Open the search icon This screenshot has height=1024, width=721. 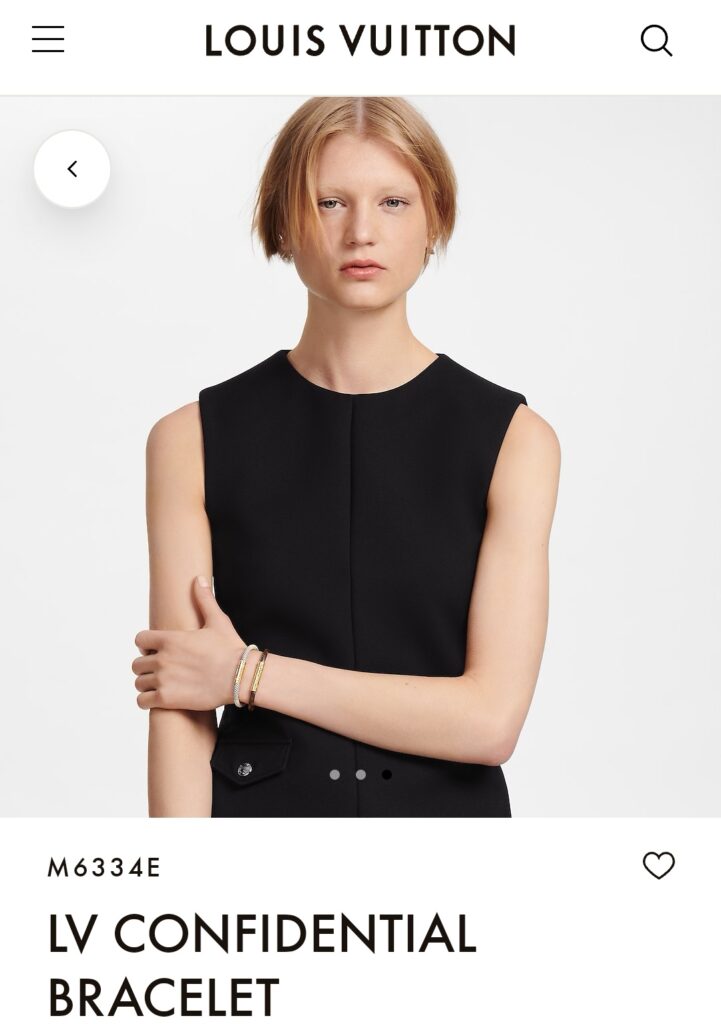(x=656, y=40)
